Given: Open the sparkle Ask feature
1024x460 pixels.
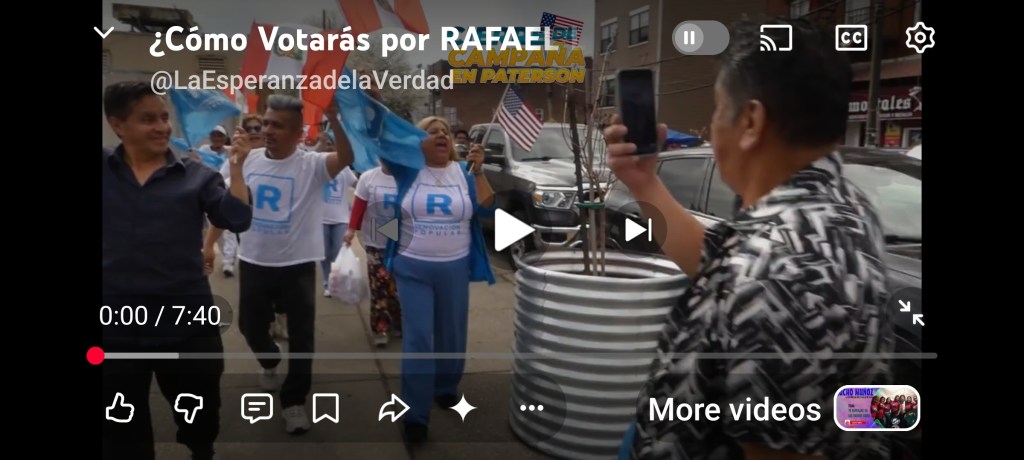Looking at the screenshot, I should click(x=463, y=408).
